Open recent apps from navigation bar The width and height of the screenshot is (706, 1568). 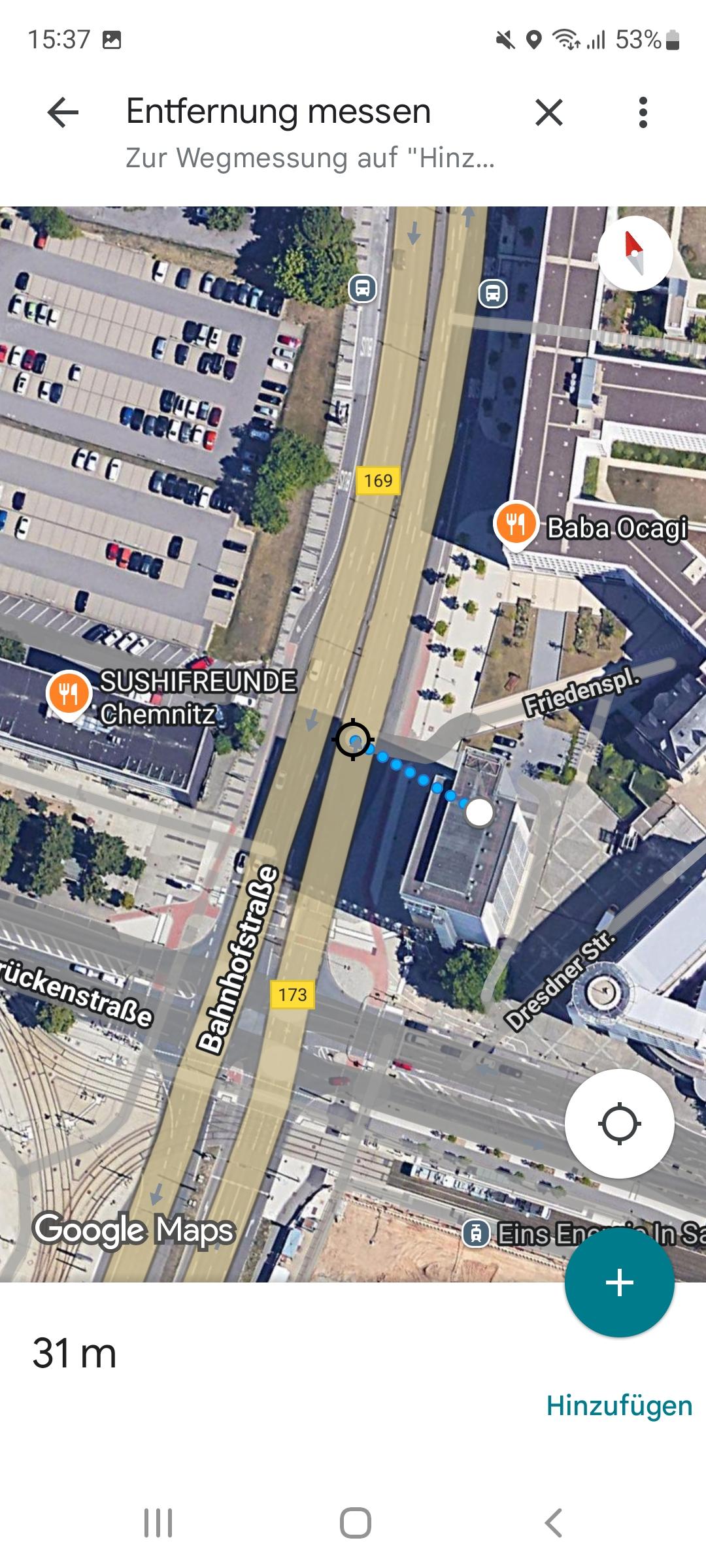158,1523
